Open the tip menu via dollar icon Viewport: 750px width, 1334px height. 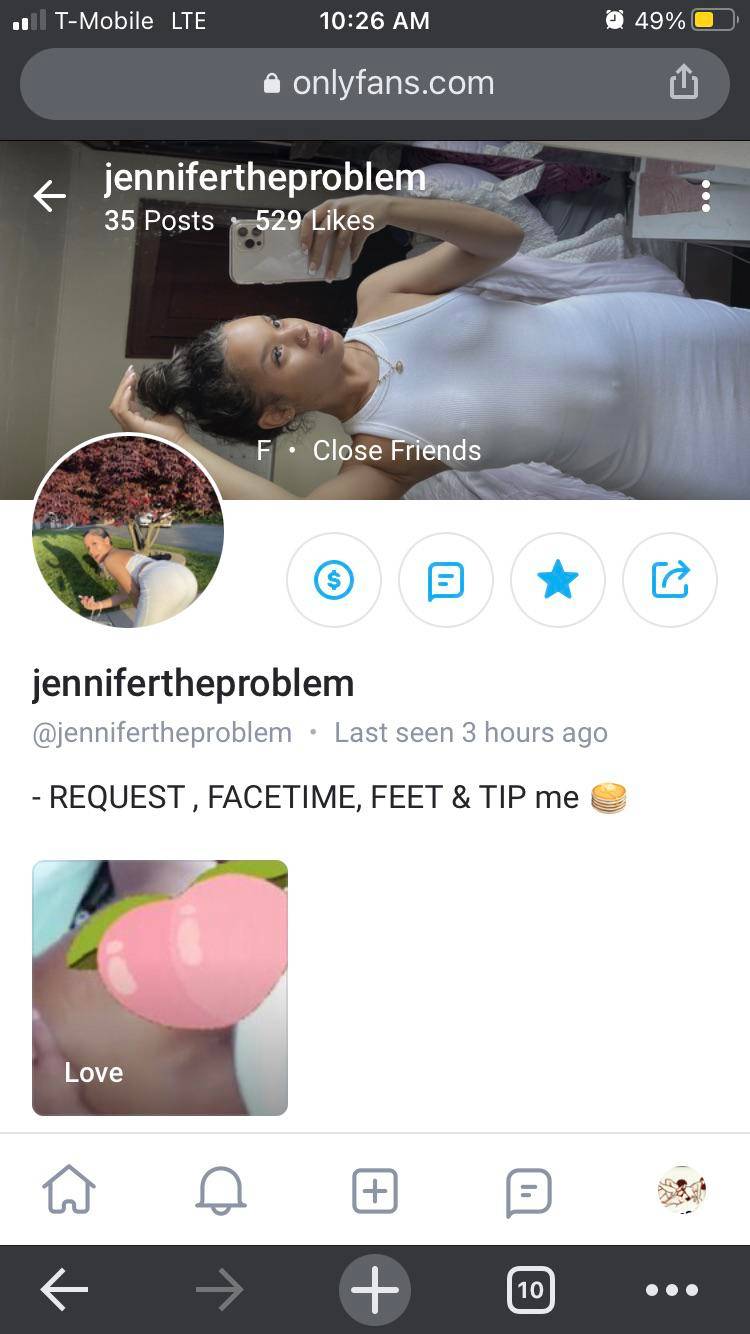click(x=334, y=580)
